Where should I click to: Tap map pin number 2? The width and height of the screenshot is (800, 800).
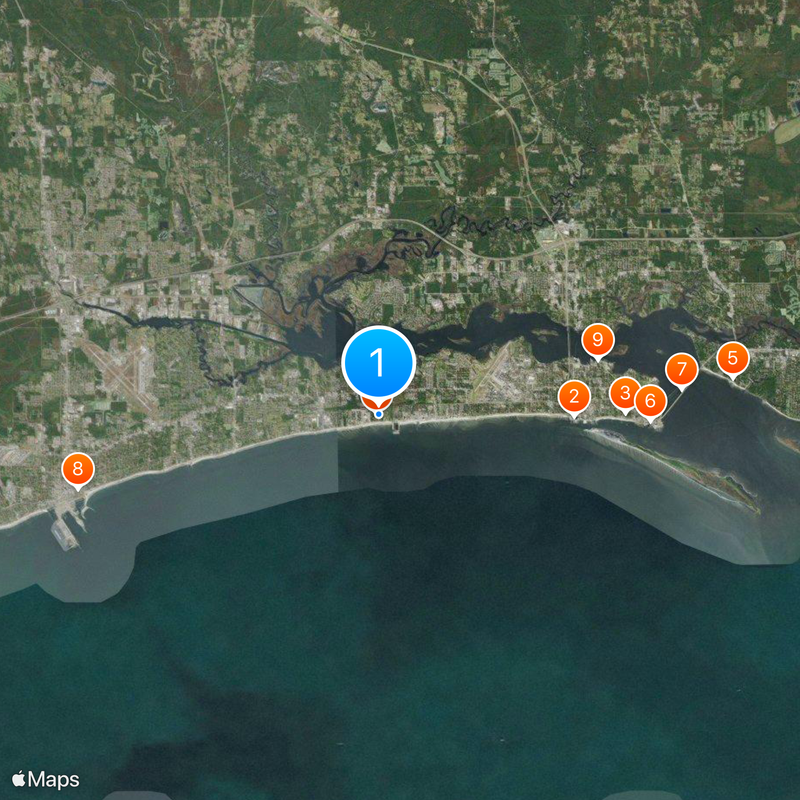pyautogui.click(x=573, y=396)
